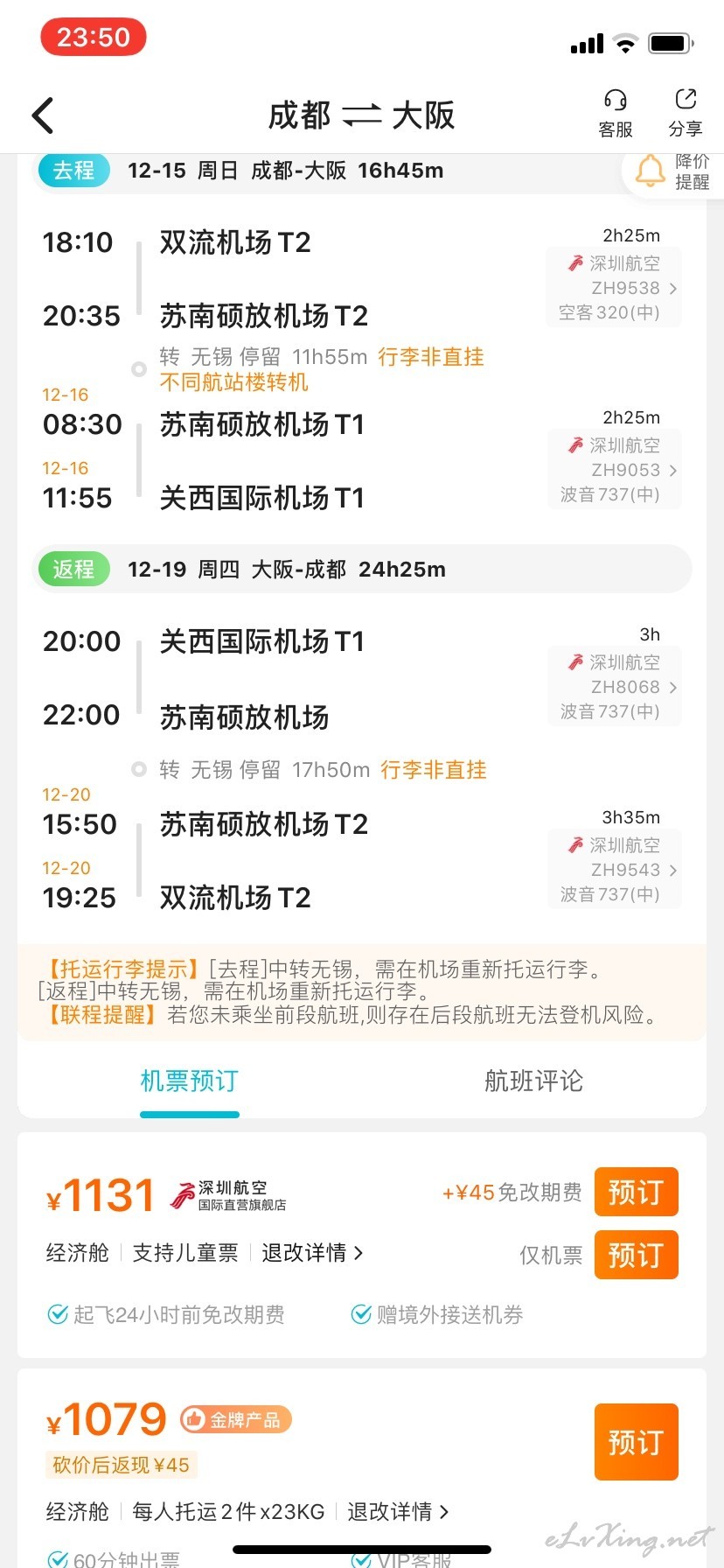Book the ¥1079 金牌产品 fare

(636, 1442)
